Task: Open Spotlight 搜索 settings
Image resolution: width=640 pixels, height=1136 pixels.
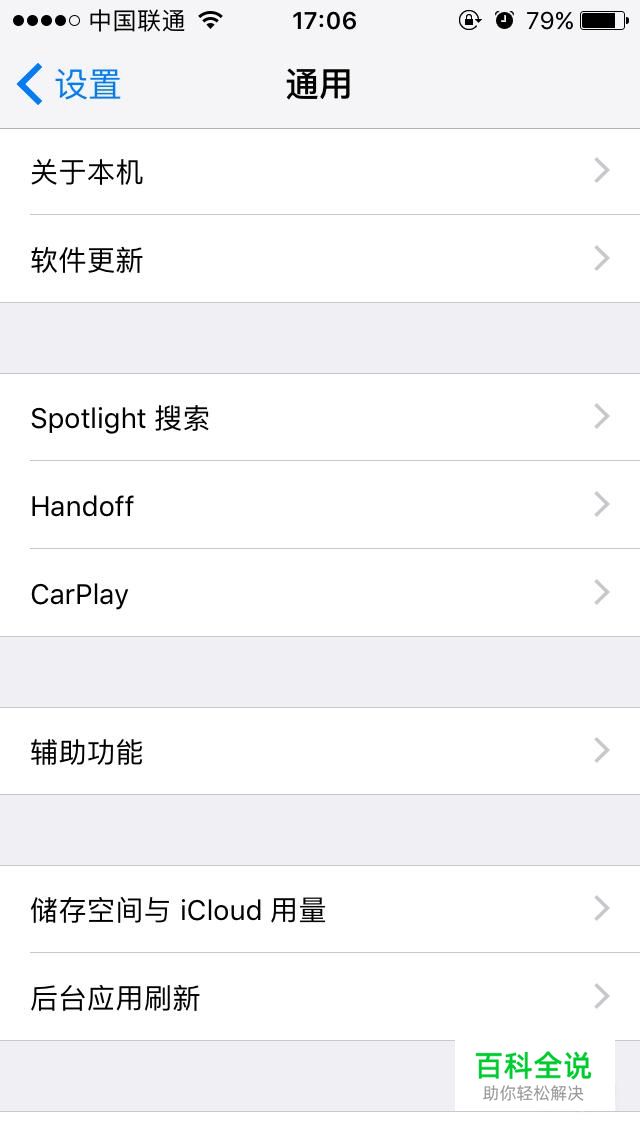Action: (320, 418)
